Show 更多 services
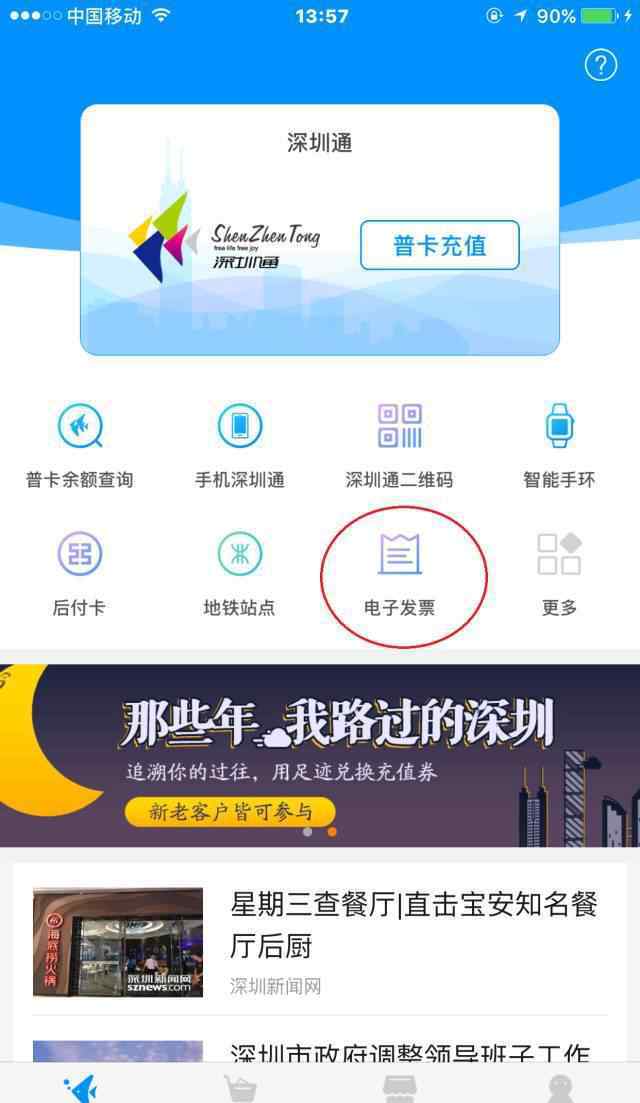Screen dimensions: 640x1103 pos(559,573)
